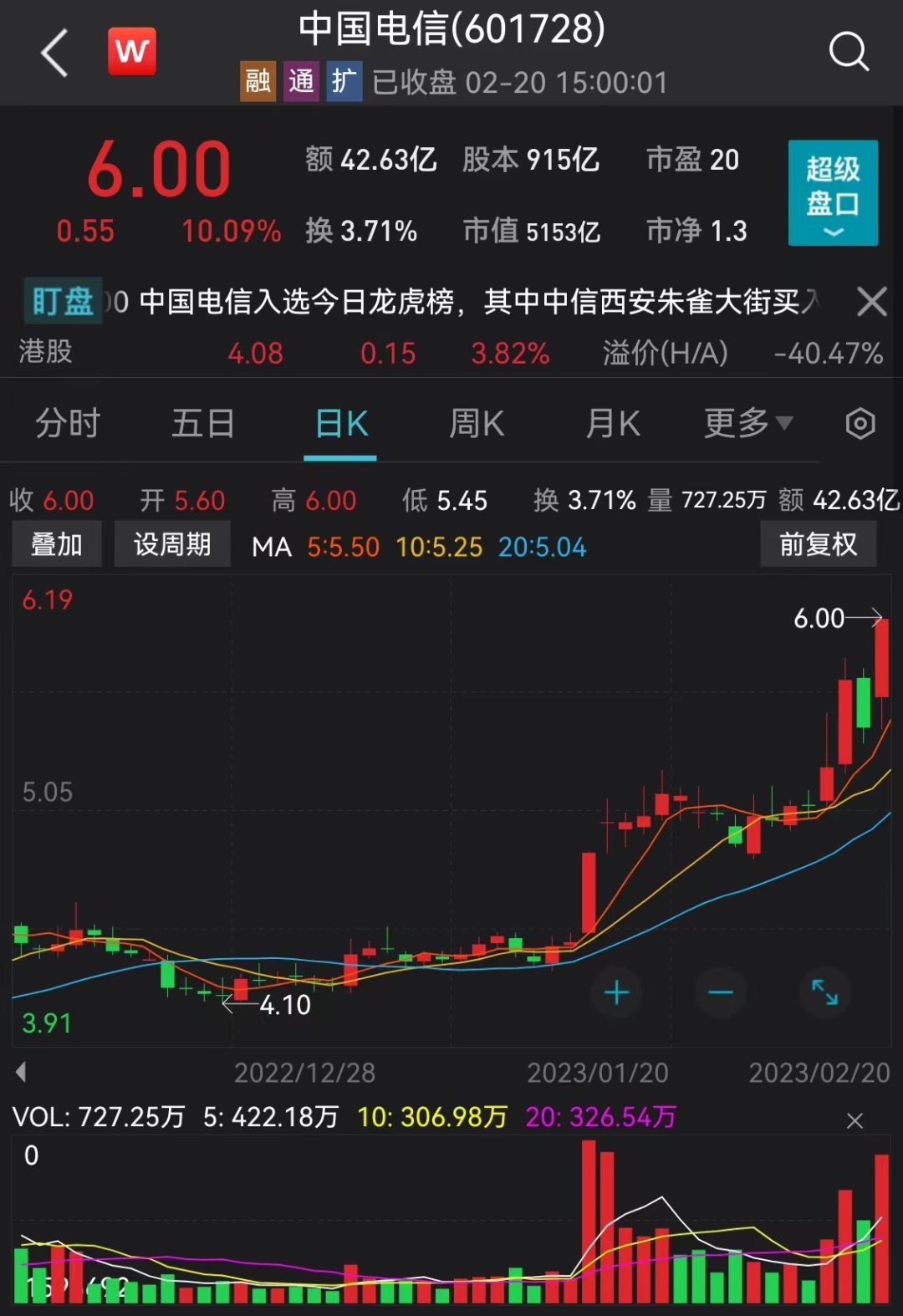This screenshot has height=1316, width=903.
Task: Tap the 叠加 overlay button
Action: (57, 545)
